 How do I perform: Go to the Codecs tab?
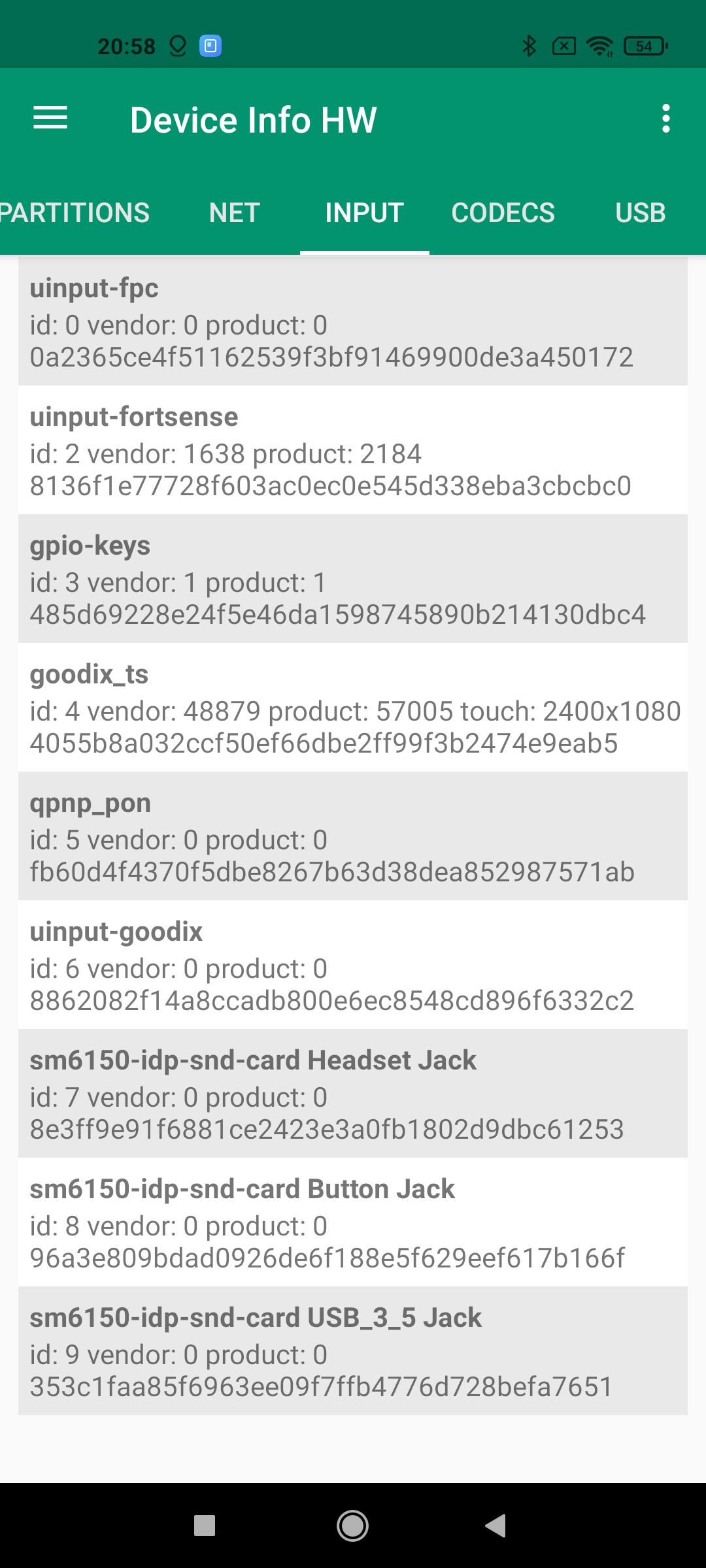click(503, 213)
